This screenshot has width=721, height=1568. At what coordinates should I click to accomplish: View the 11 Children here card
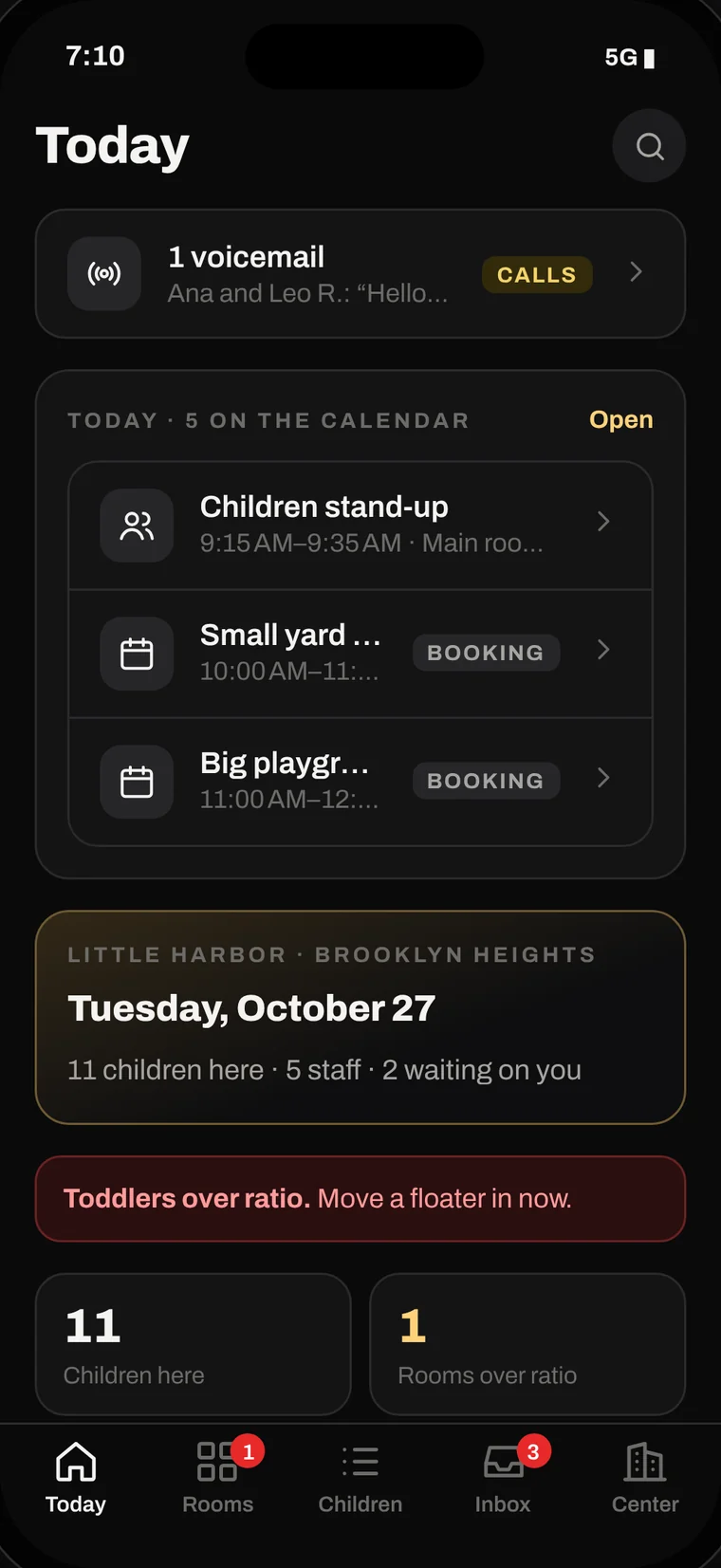point(194,1344)
